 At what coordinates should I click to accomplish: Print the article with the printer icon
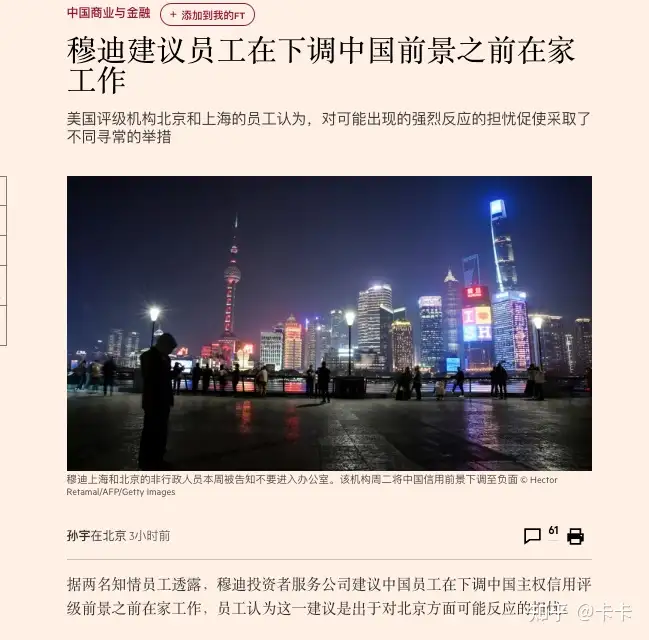pos(575,536)
